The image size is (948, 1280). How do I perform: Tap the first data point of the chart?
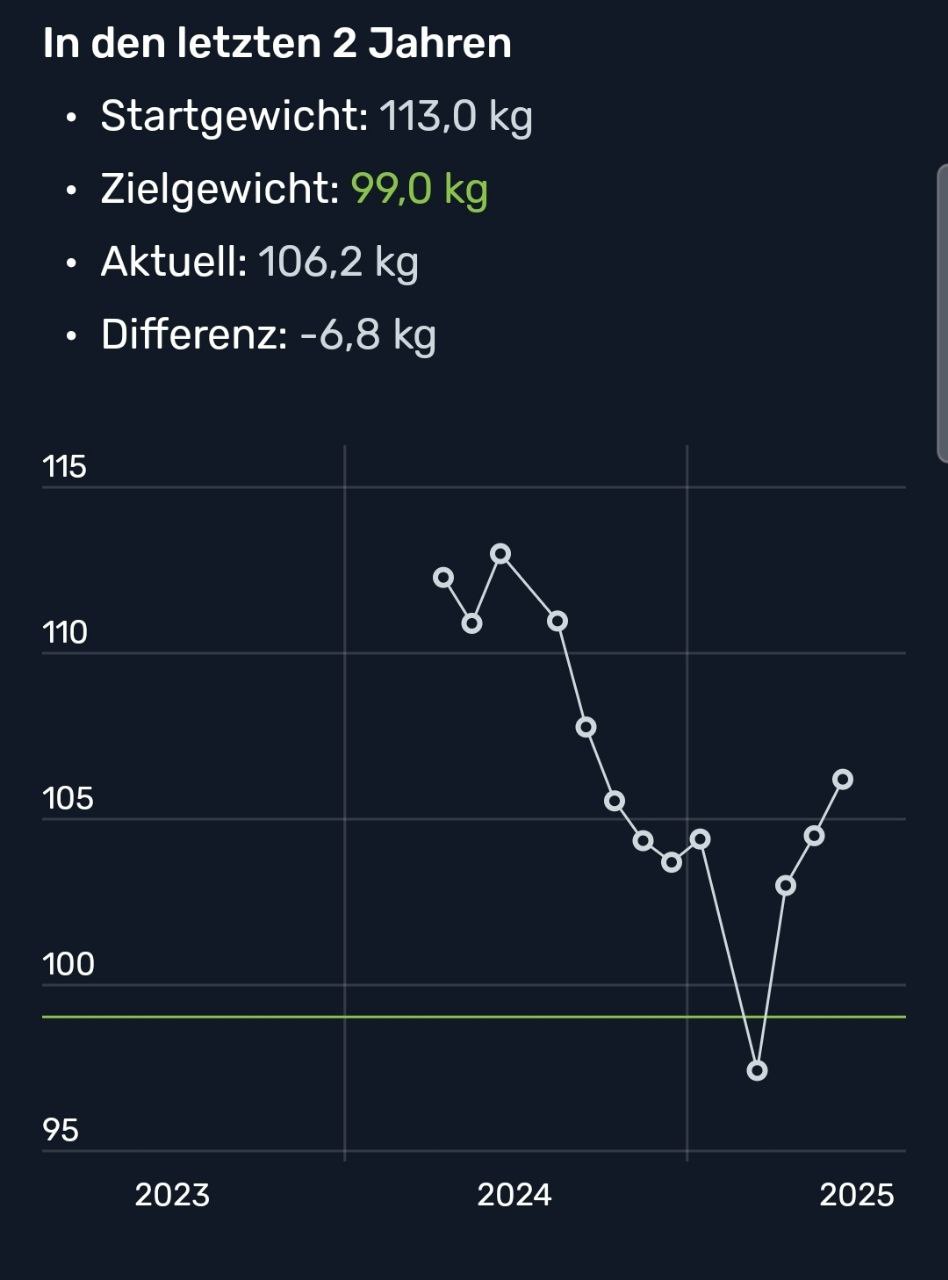click(443, 577)
